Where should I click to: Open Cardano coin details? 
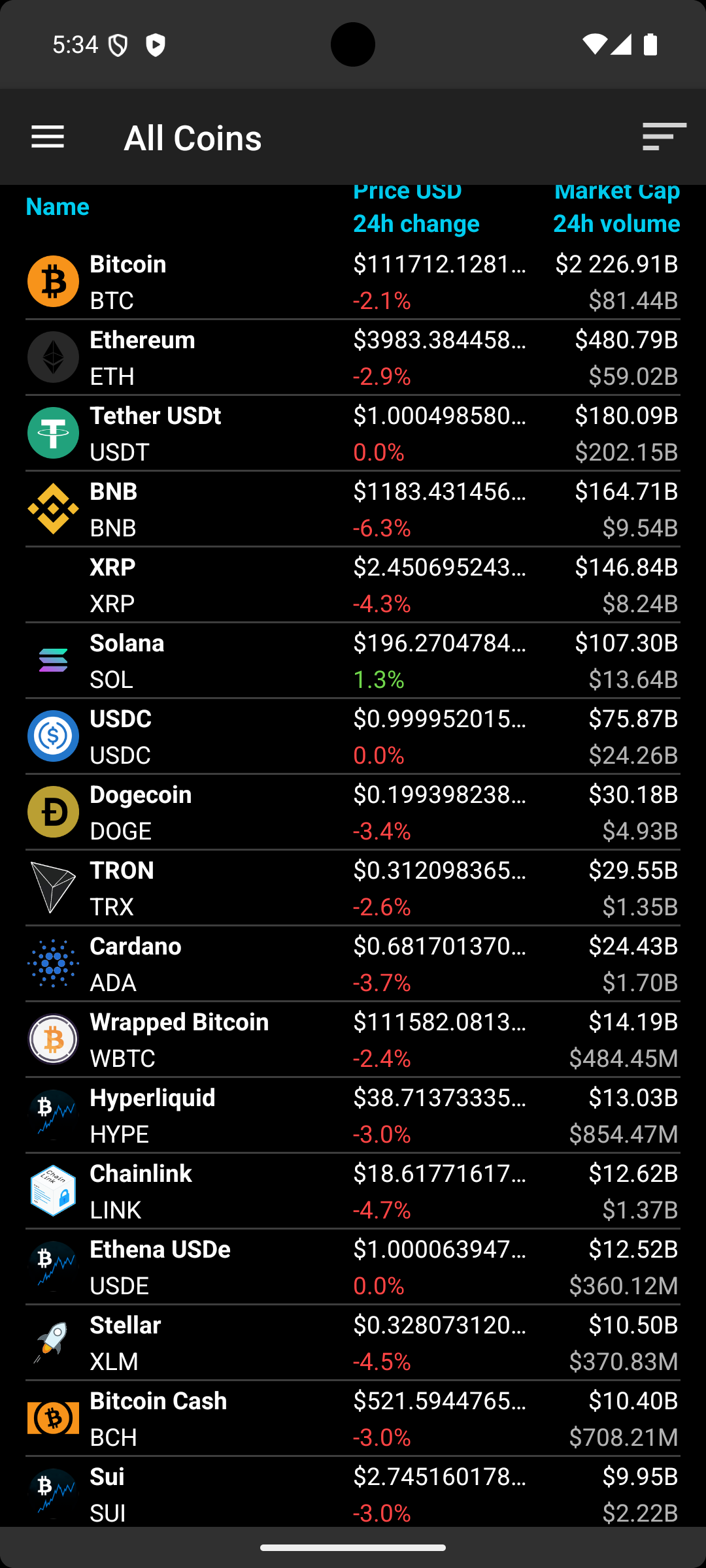coord(353,964)
